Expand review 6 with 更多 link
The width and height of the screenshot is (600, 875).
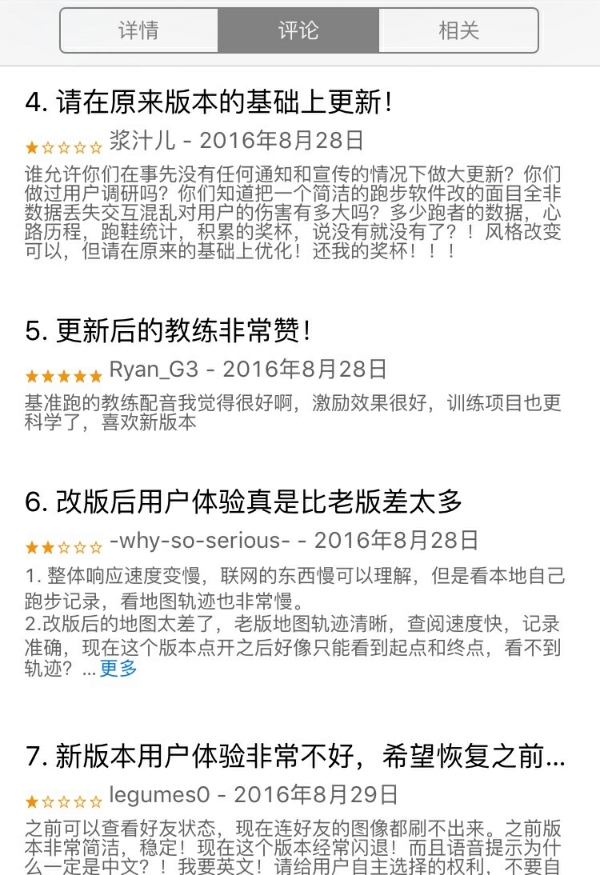118,669
